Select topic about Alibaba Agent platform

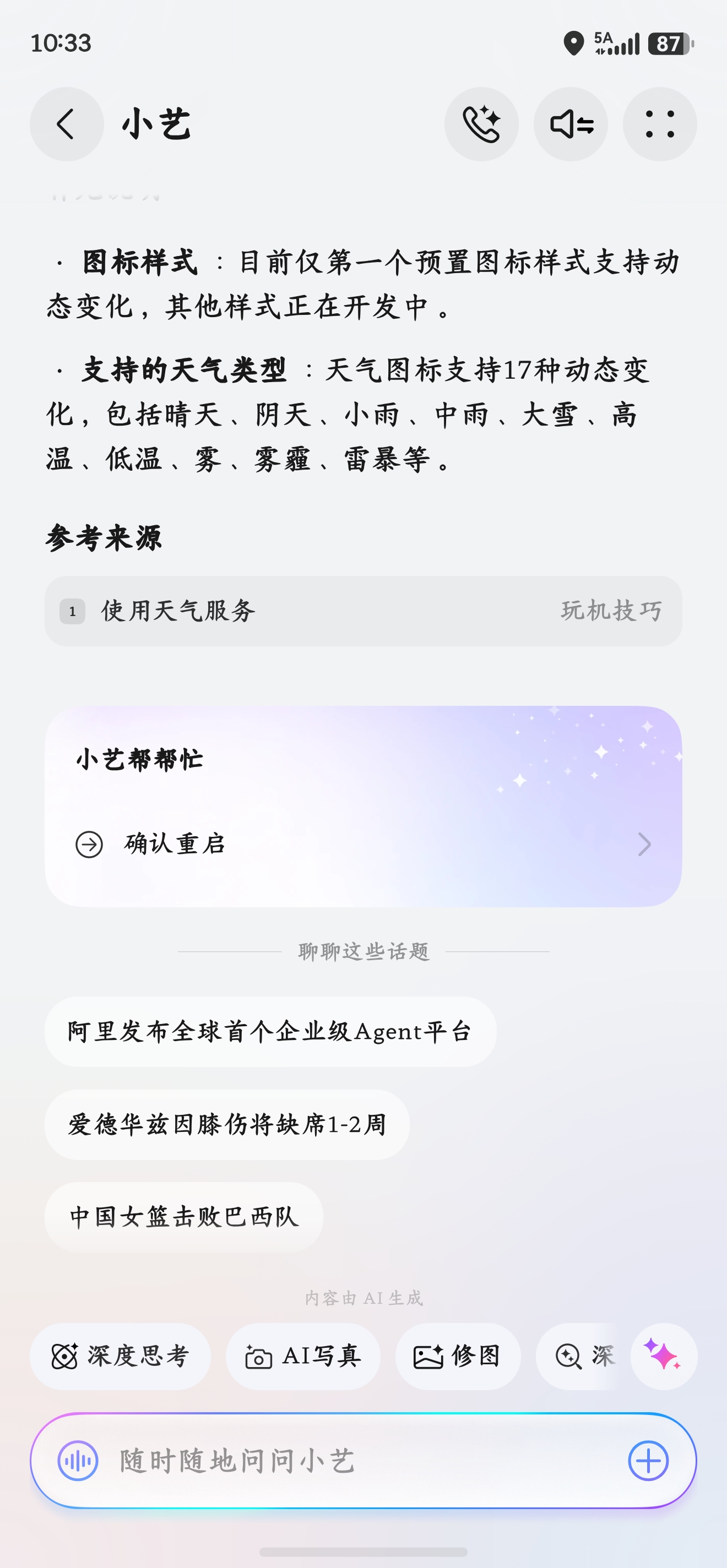click(x=269, y=1031)
